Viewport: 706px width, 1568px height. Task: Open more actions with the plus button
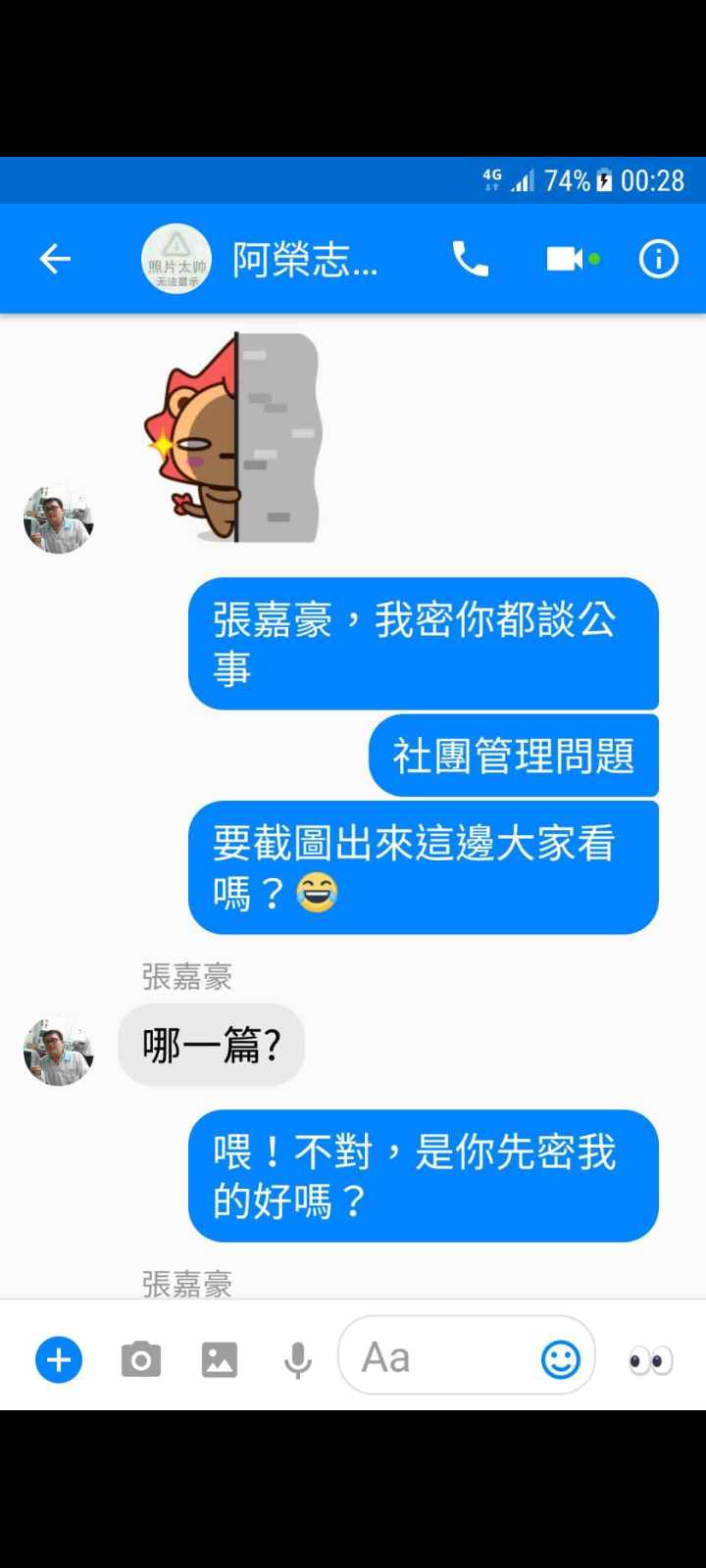click(x=59, y=1360)
